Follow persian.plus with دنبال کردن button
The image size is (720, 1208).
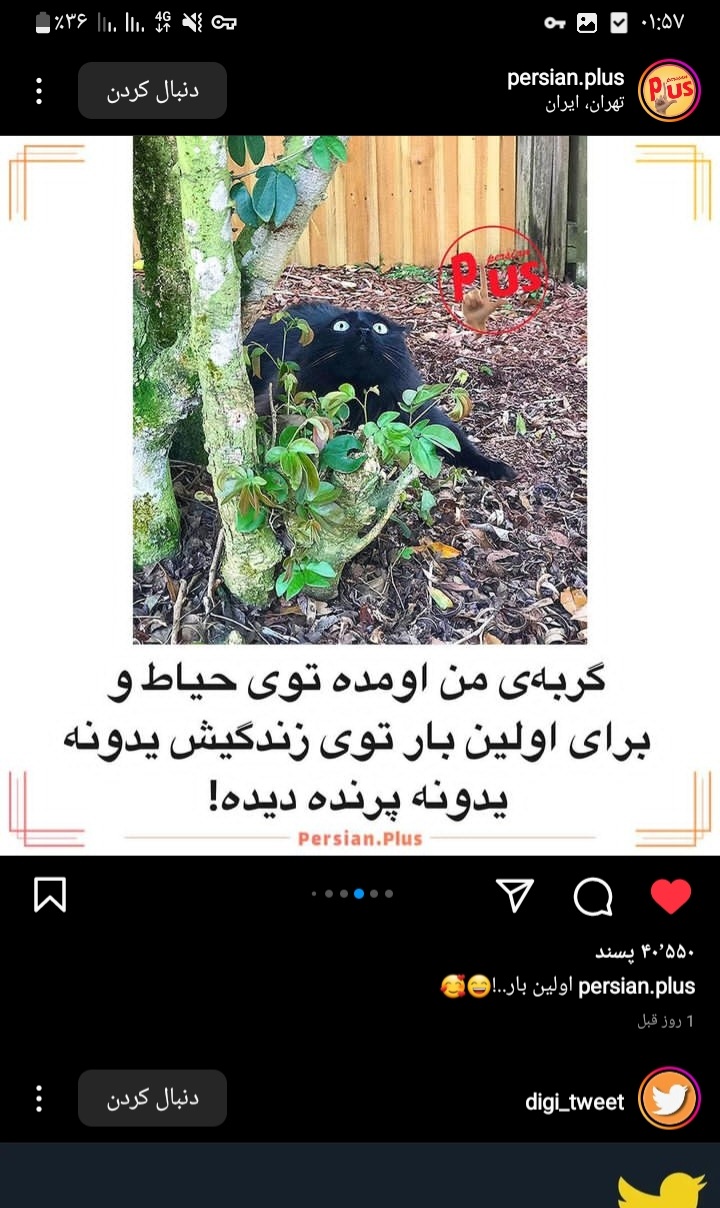click(x=153, y=91)
